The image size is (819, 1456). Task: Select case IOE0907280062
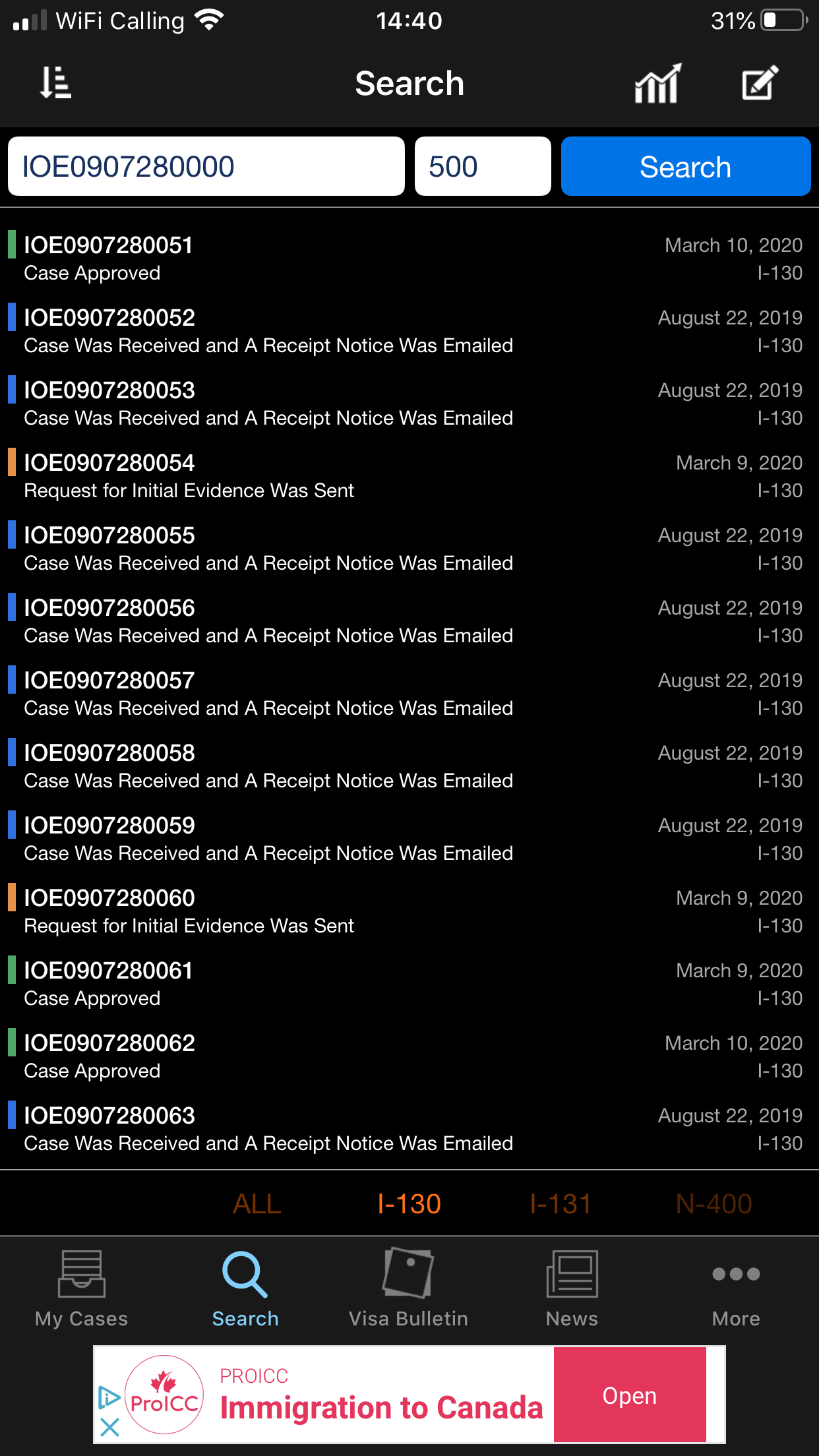[x=409, y=1056]
